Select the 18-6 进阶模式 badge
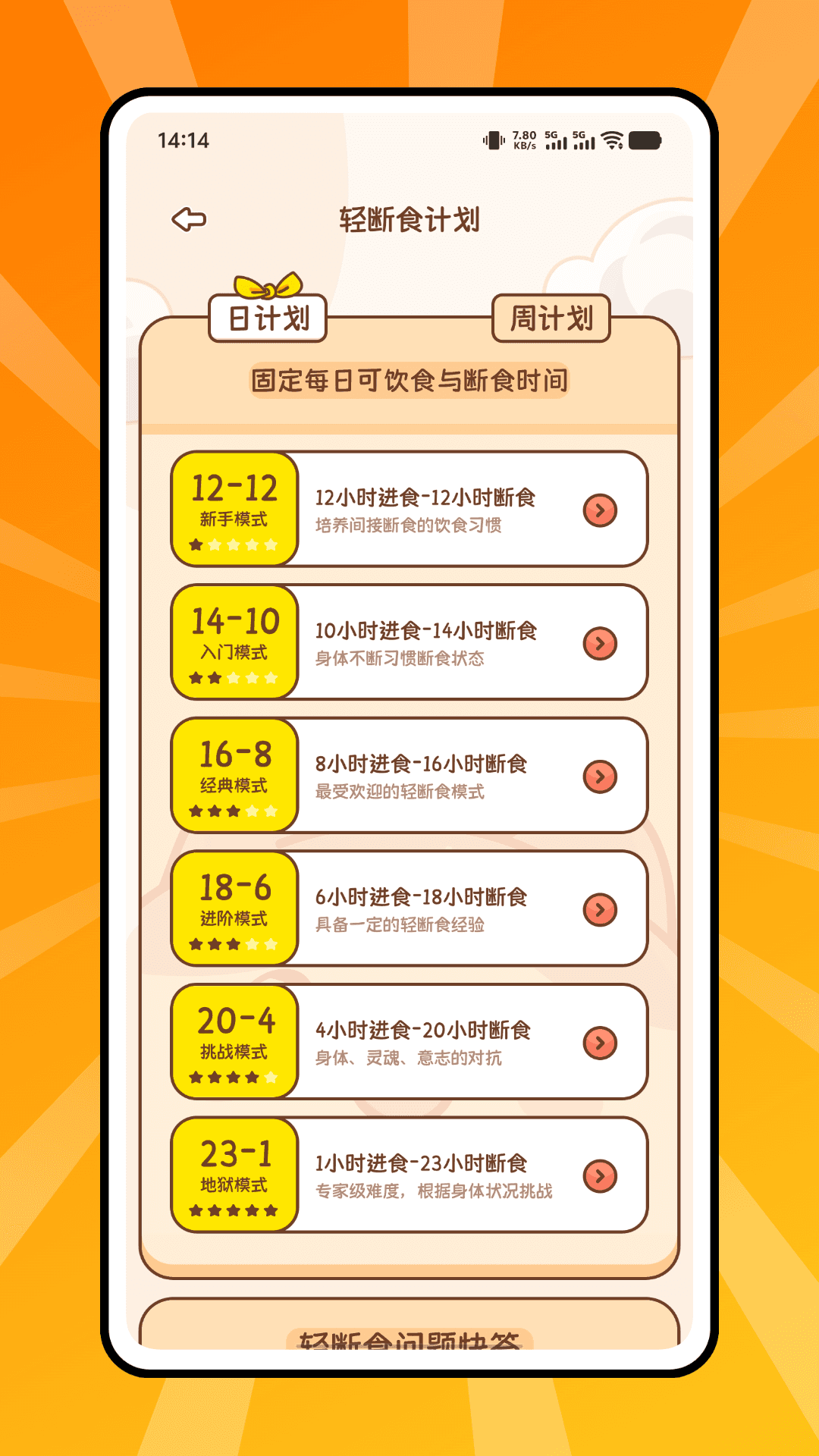This screenshot has width=819, height=1456. click(x=232, y=907)
